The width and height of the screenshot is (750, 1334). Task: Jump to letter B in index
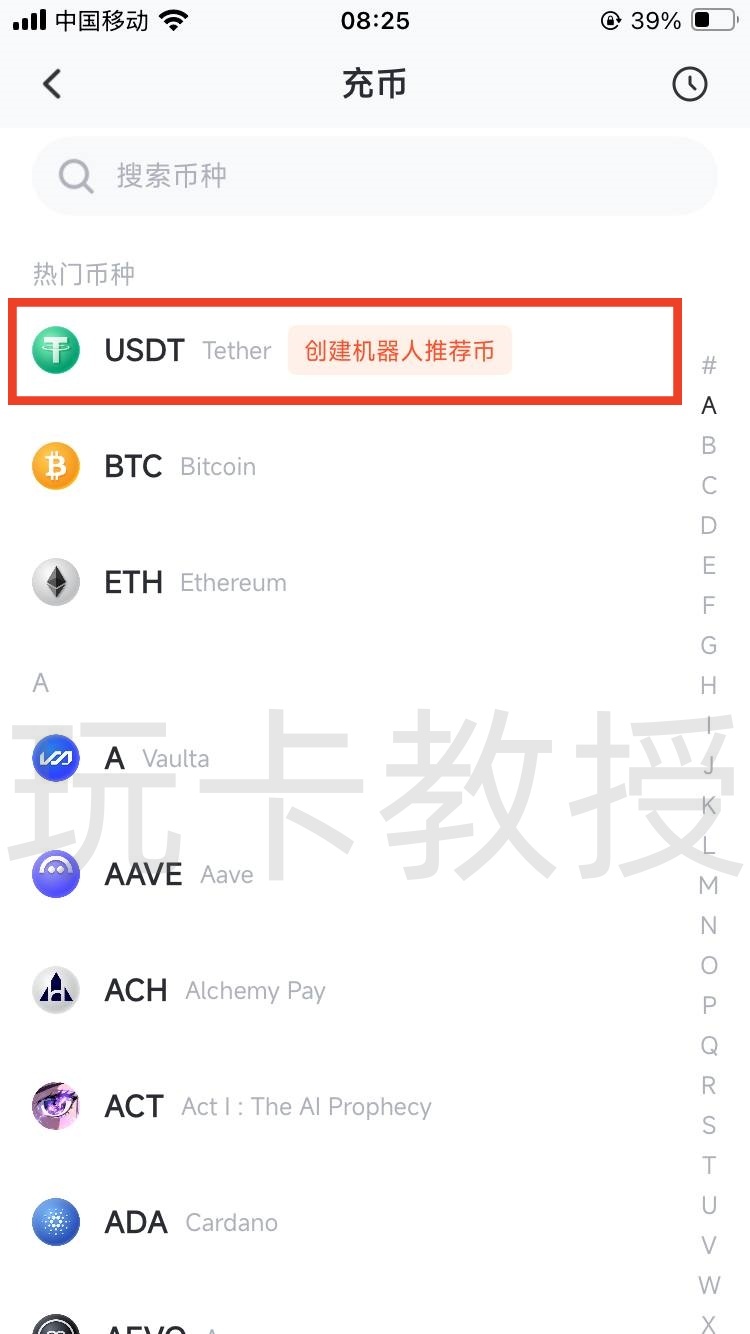[x=709, y=445]
